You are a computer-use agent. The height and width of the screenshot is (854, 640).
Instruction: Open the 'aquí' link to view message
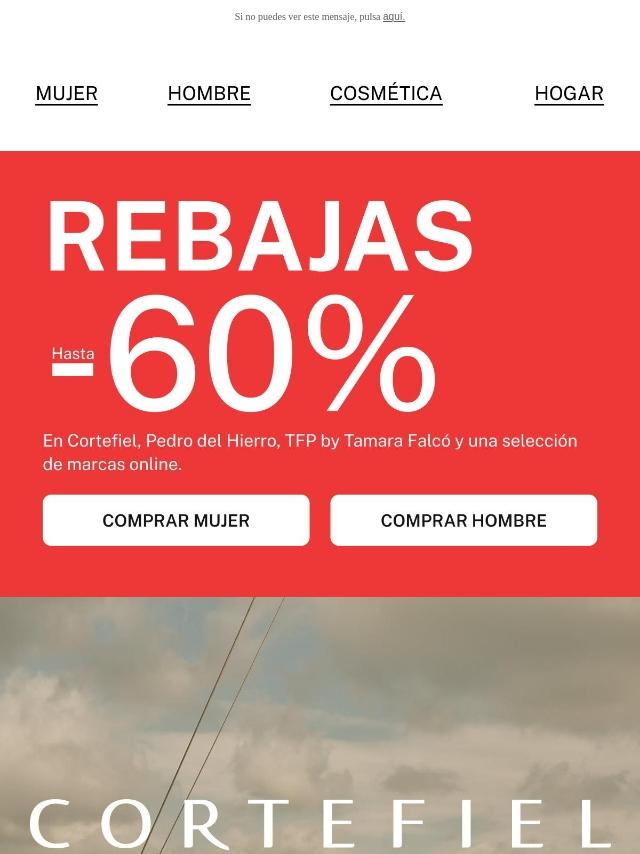393,16
